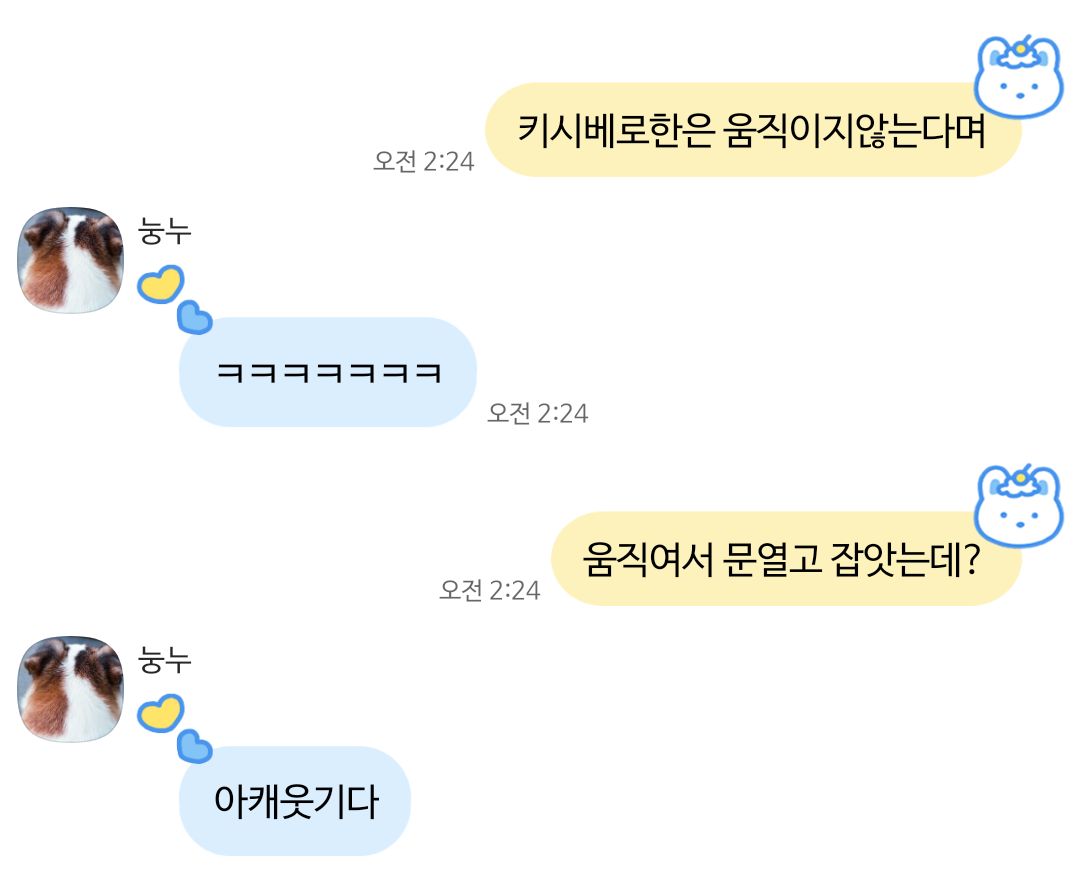Open 눙누's profile picture above the 아캐웃기다 message

click(x=70, y=688)
